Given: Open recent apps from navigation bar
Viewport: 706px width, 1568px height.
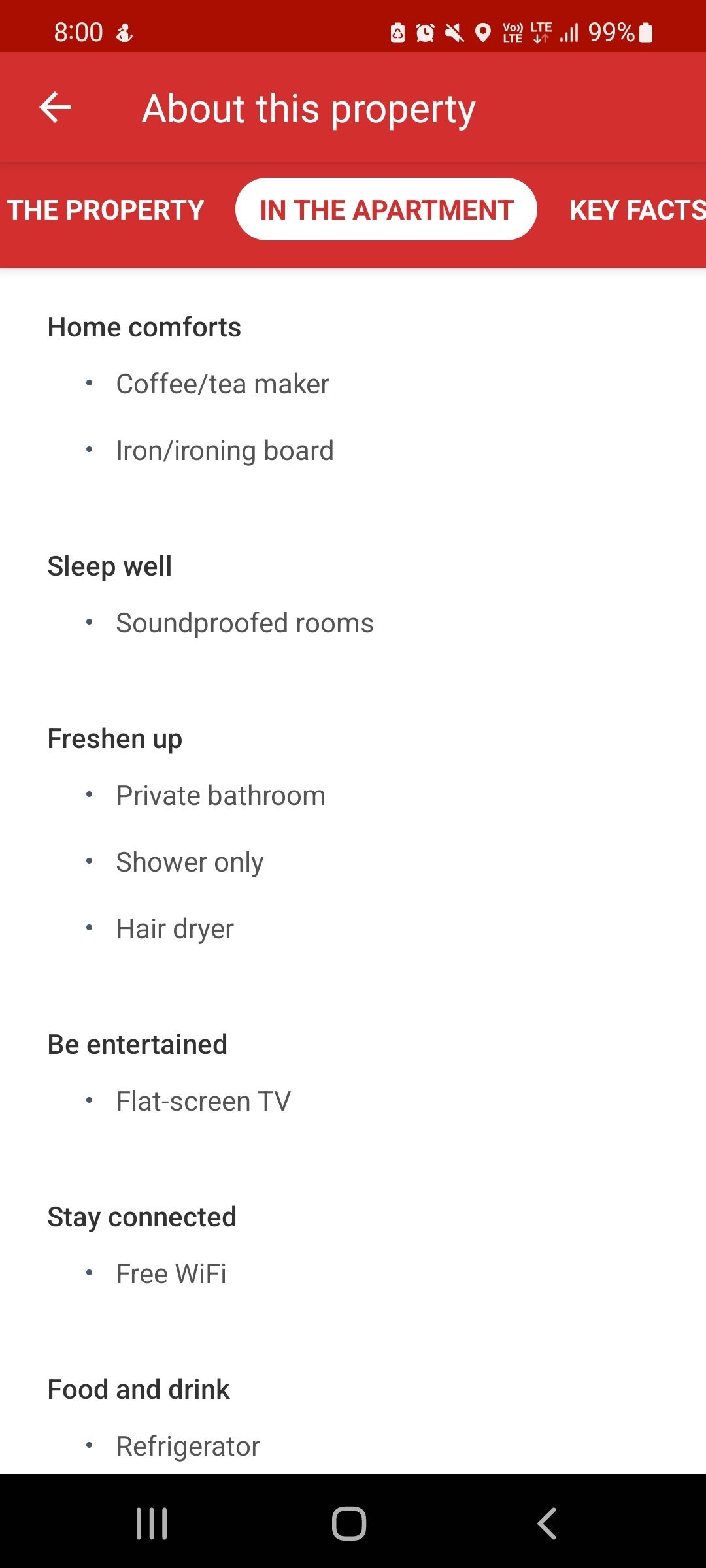Looking at the screenshot, I should (x=152, y=1524).
